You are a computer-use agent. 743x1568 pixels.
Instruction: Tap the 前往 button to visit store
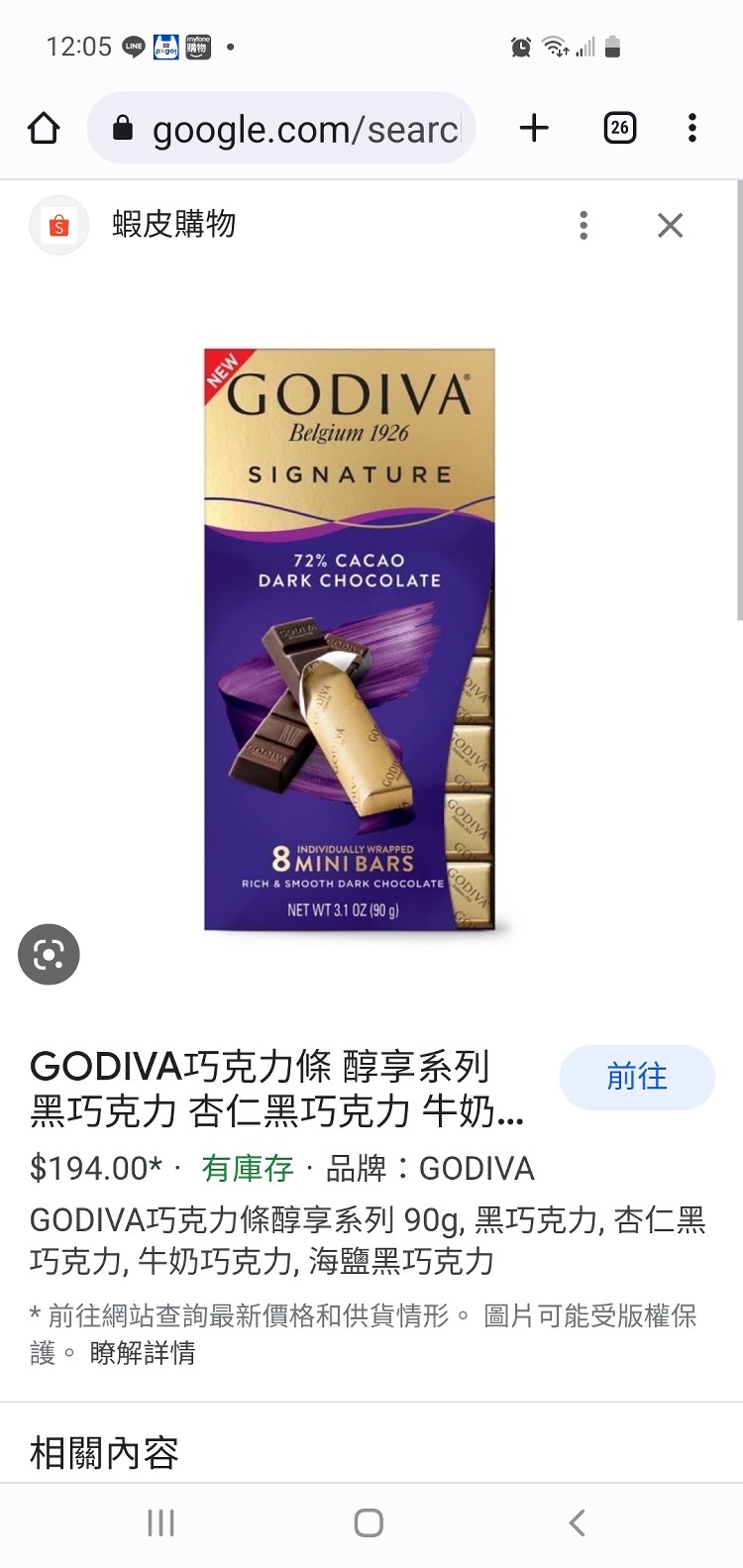[637, 1077]
